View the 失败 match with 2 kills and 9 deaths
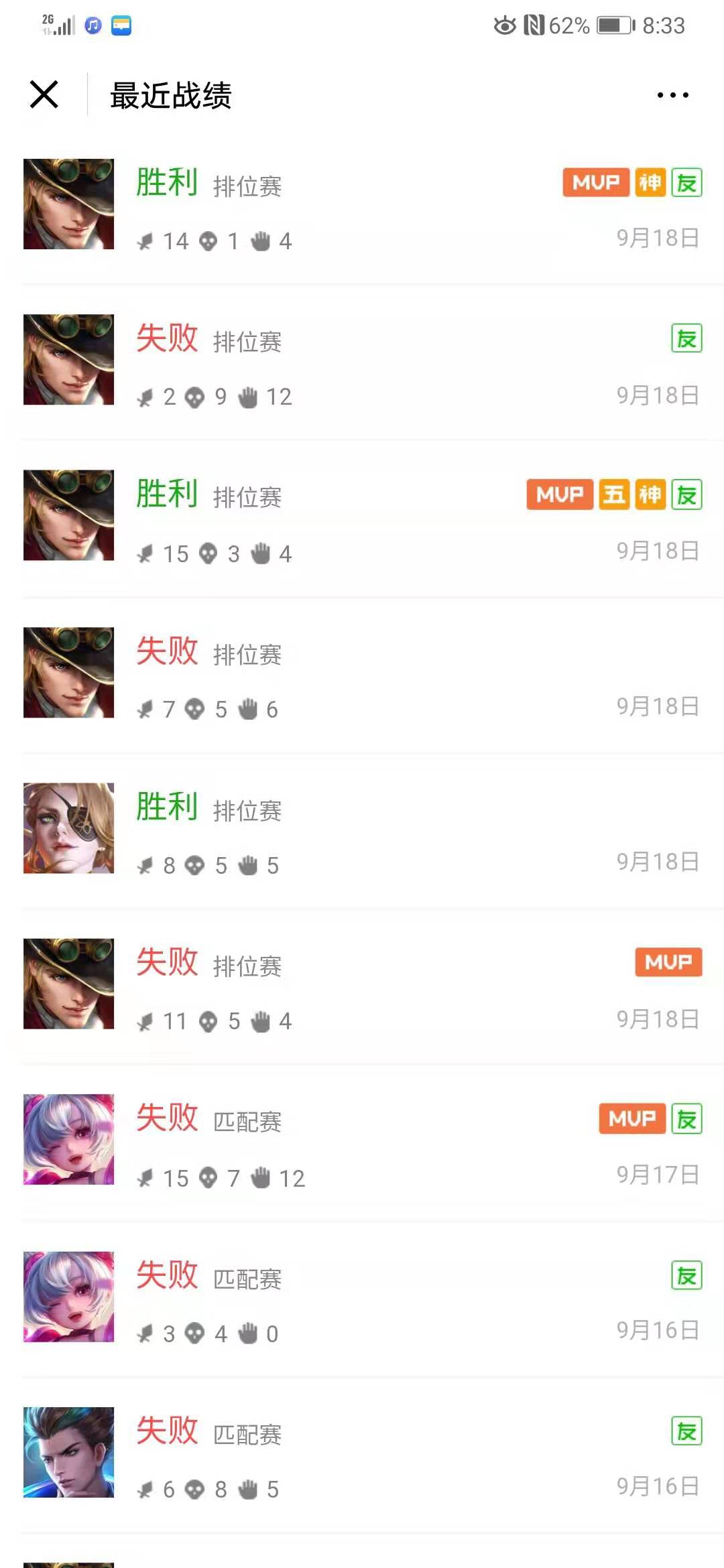This screenshot has width=724, height=1568. tap(362, 362)
